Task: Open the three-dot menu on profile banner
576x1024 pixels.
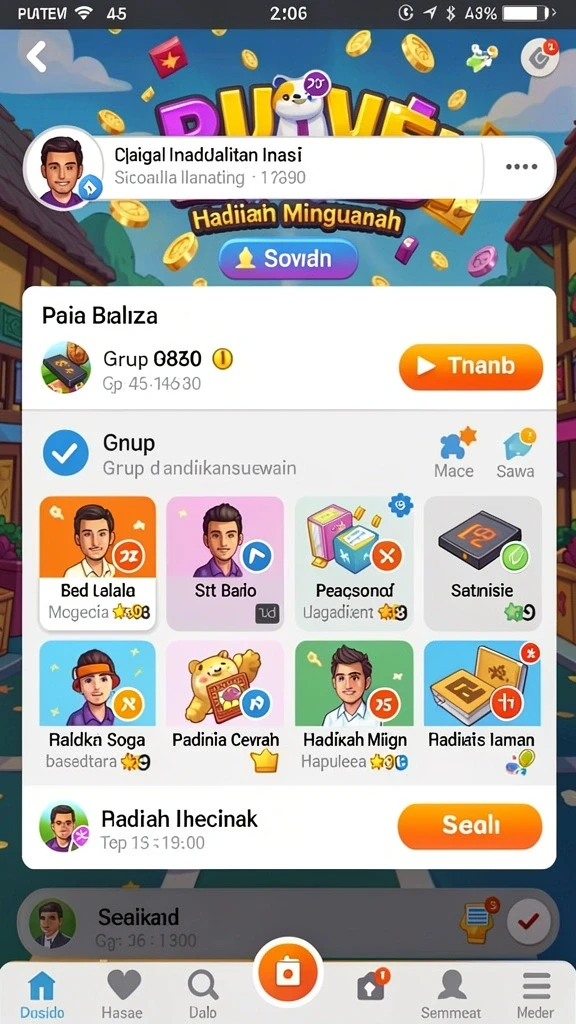Action: tap(521, 167)
